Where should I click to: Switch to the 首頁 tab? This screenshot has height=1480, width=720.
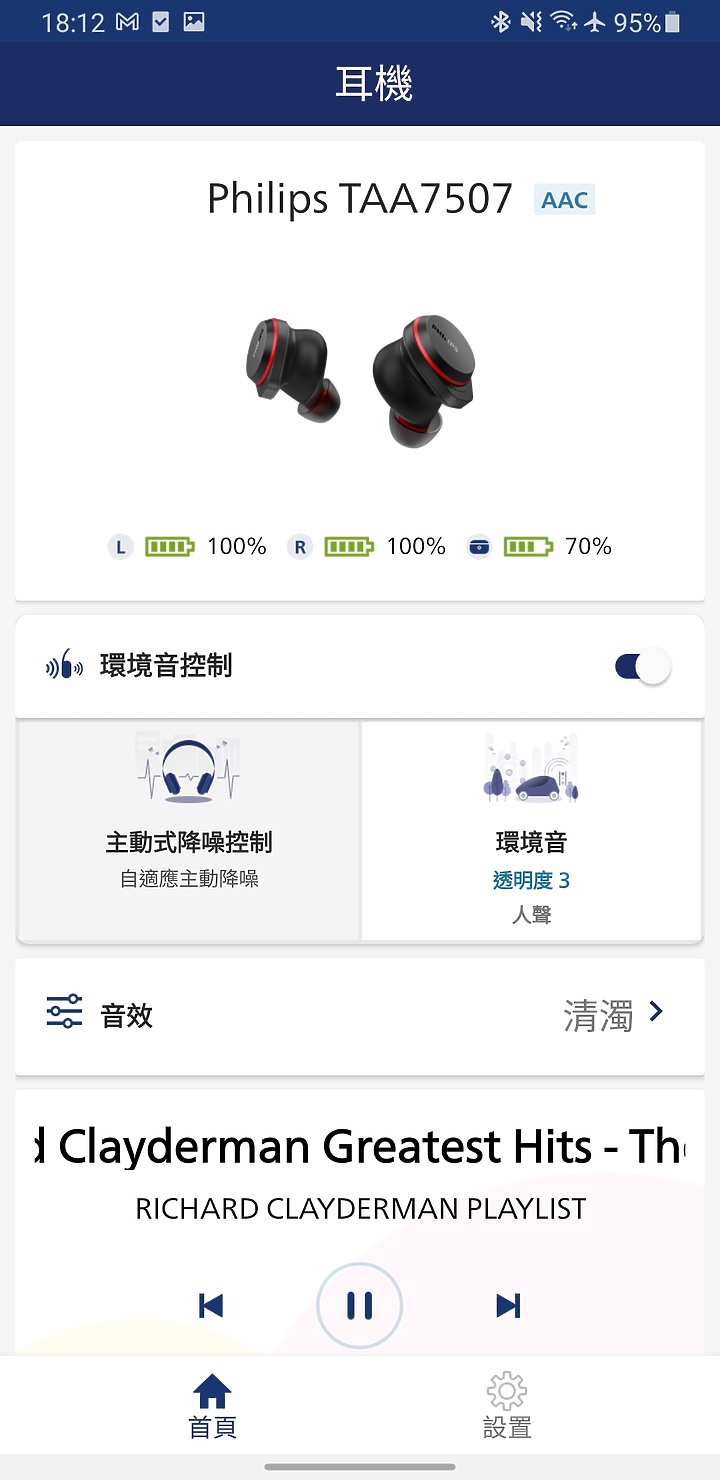212,1405
